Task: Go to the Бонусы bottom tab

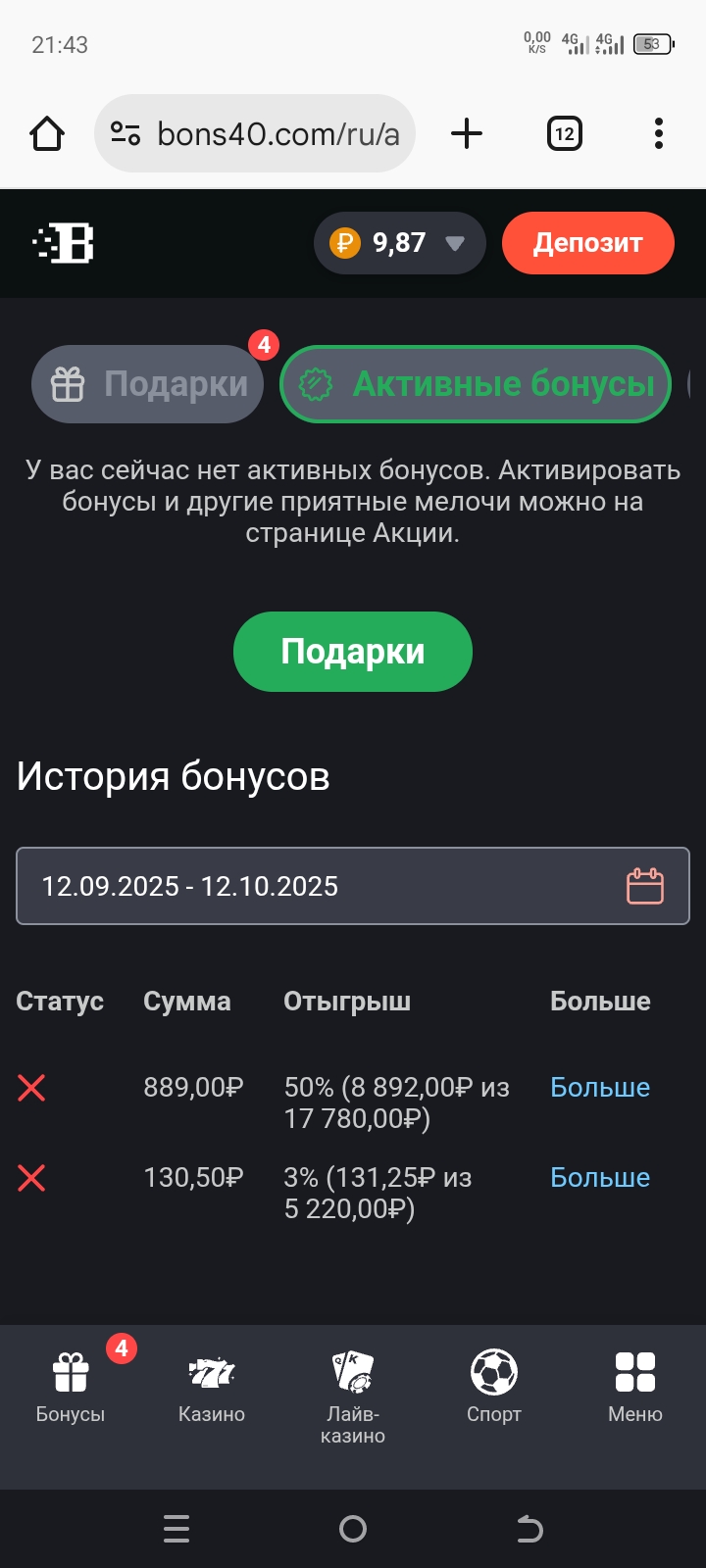Action: [71, 1387]
